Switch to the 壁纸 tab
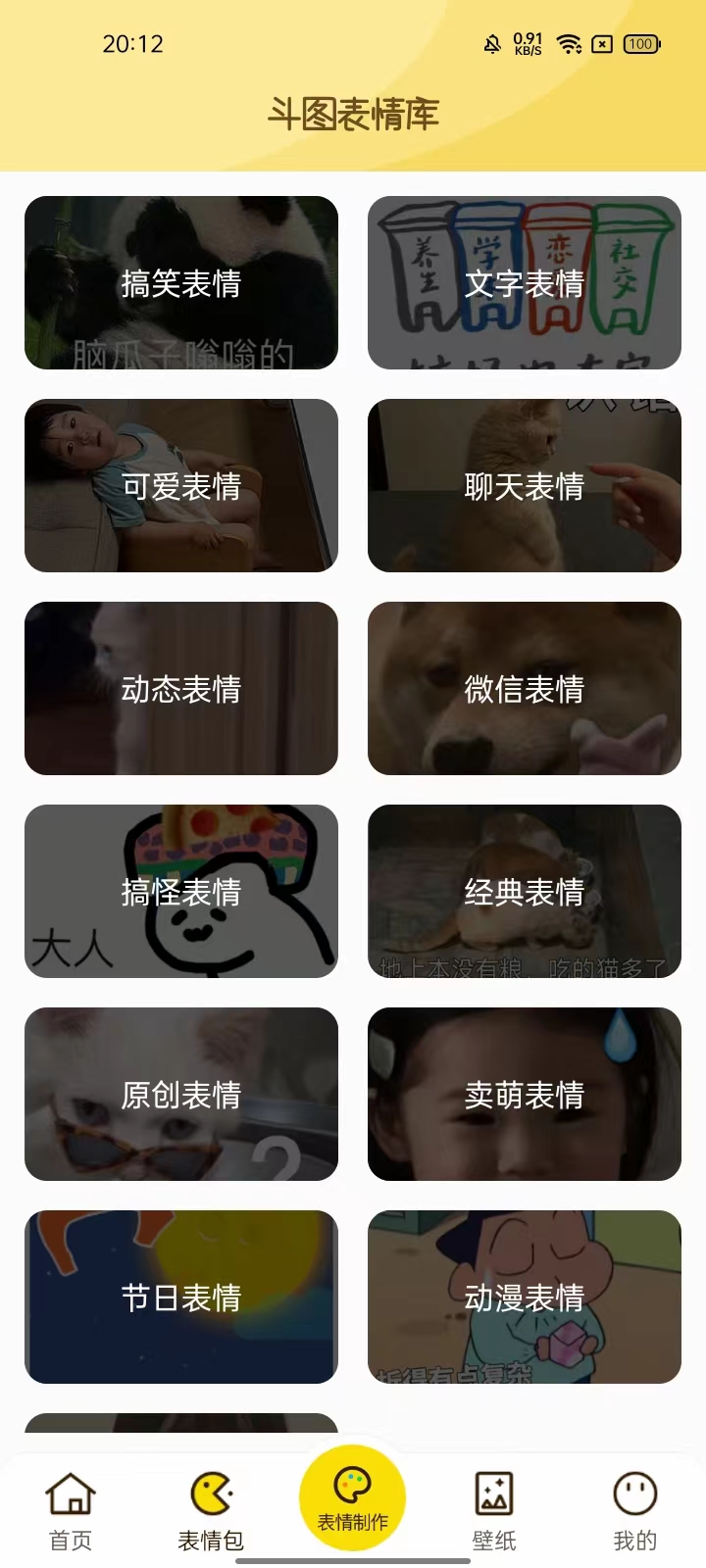 click(494, 1511)
